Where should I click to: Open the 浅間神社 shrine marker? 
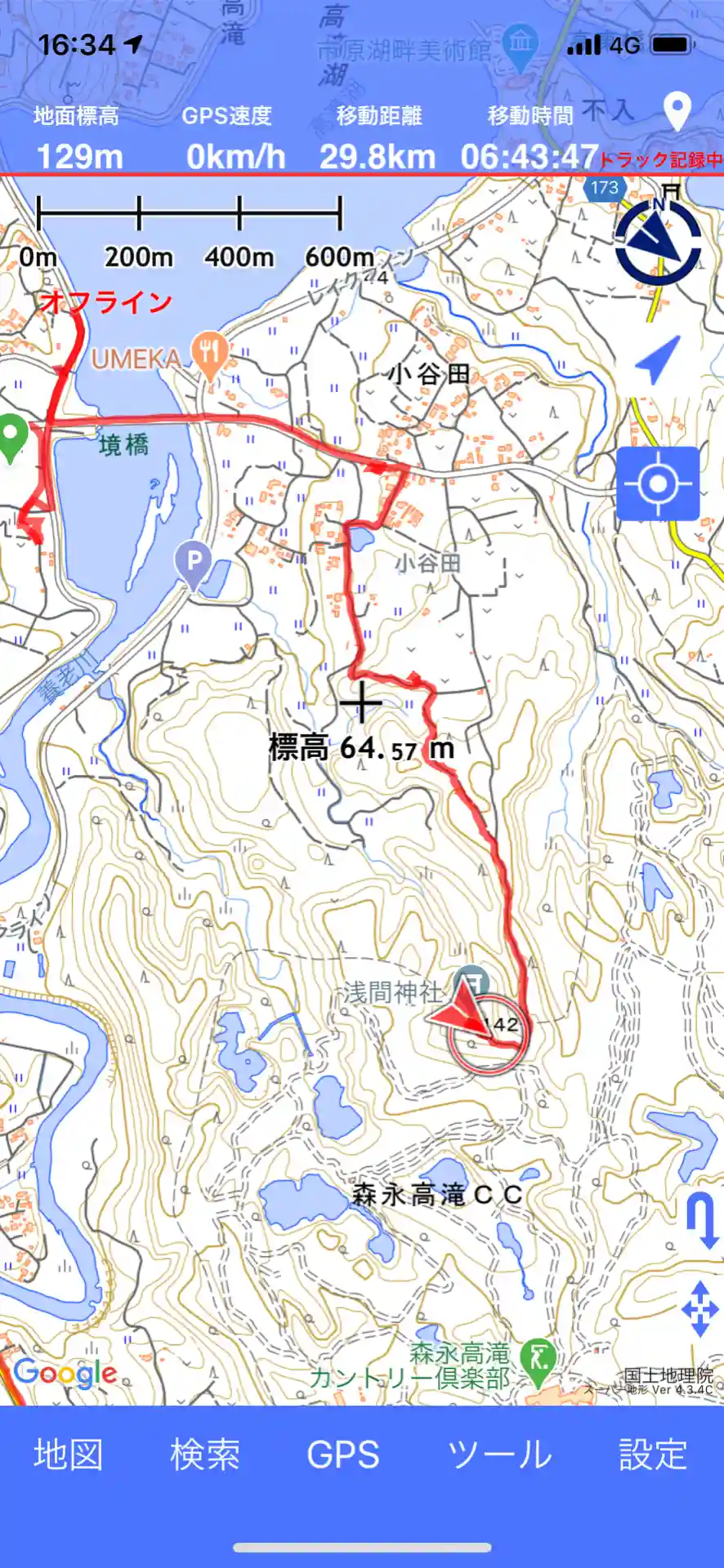tap(471, 981)
